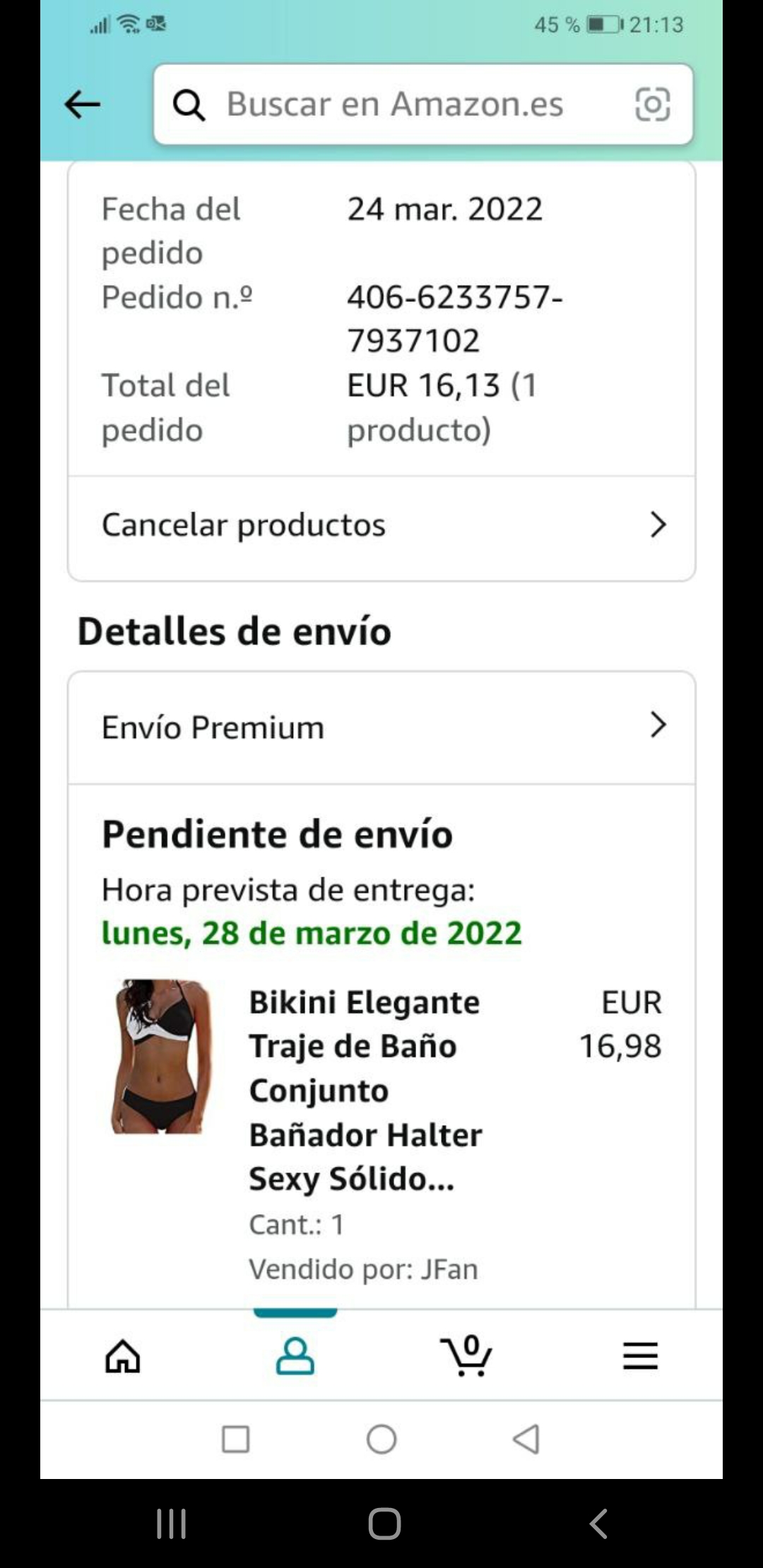The width and height of the screenshot is (763, 1568).
Task: Tap the Buscar en Amazon.es search field
Action: pos(394,105)
